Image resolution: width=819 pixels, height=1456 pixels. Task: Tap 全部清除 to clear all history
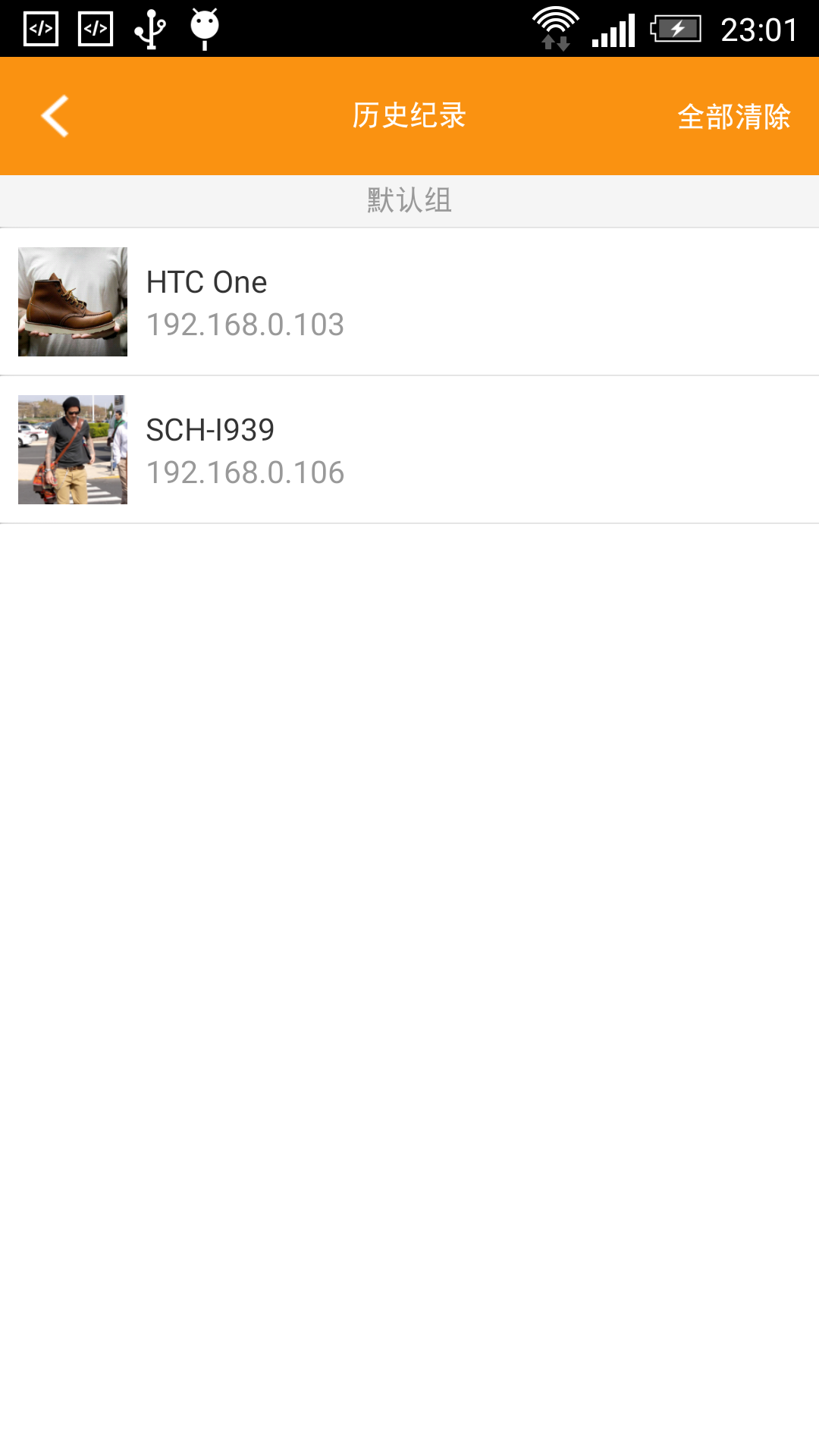(x=733, y=117)
